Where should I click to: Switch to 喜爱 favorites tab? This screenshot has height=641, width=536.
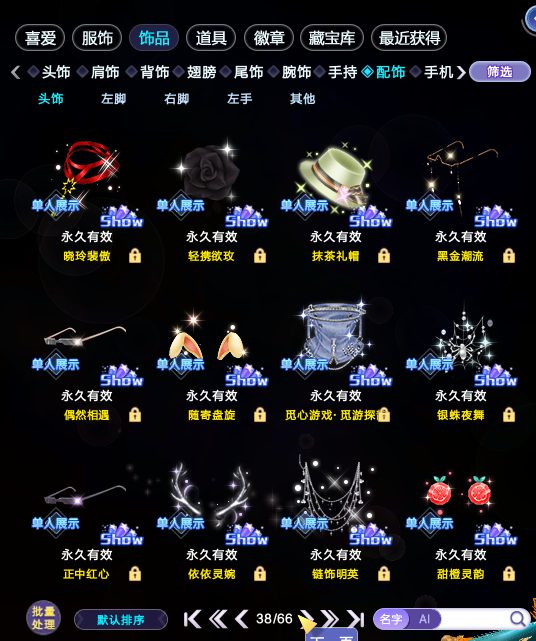click(x=40, y=38)
